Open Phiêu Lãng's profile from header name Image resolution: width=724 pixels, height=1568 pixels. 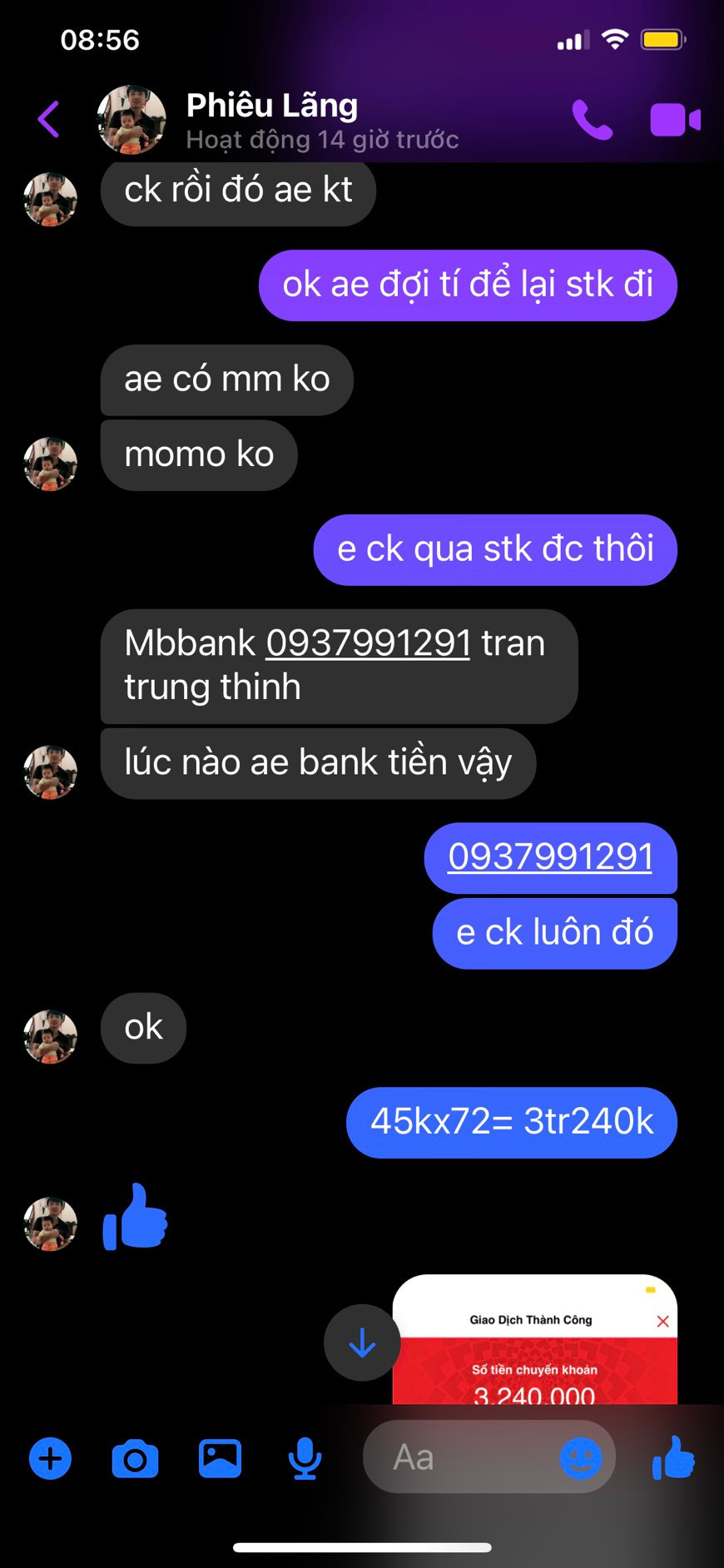272,107
